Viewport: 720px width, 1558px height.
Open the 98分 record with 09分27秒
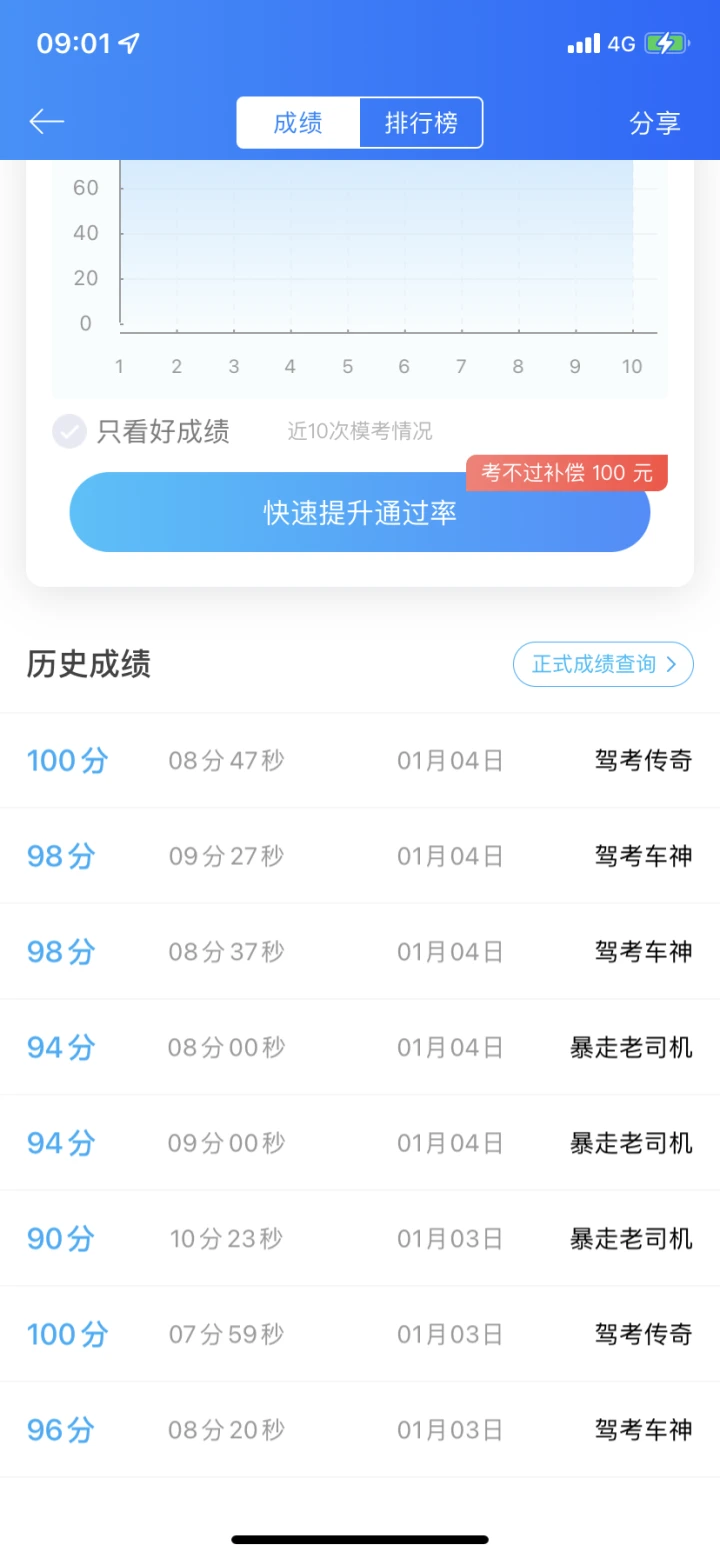coord(360,856)
